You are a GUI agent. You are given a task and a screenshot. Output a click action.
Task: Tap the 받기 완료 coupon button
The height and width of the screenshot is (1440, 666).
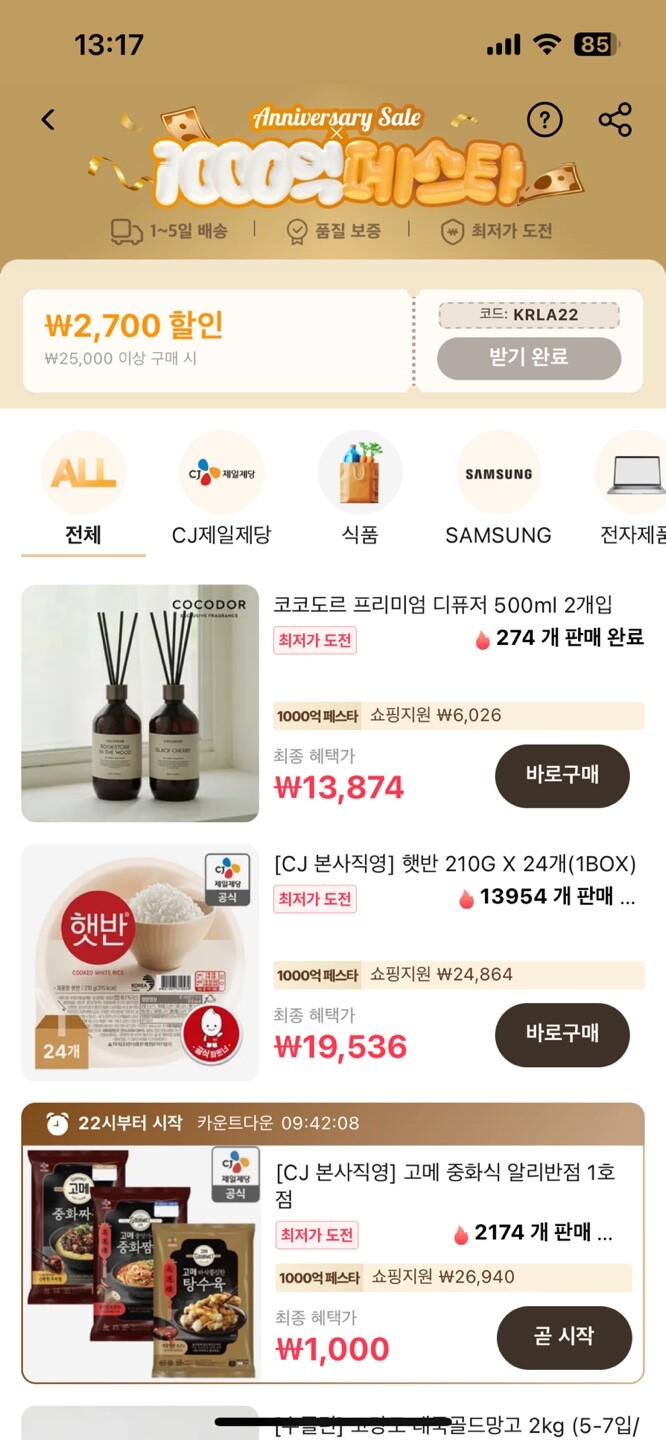pyautogui.click(x=528, y=358)
